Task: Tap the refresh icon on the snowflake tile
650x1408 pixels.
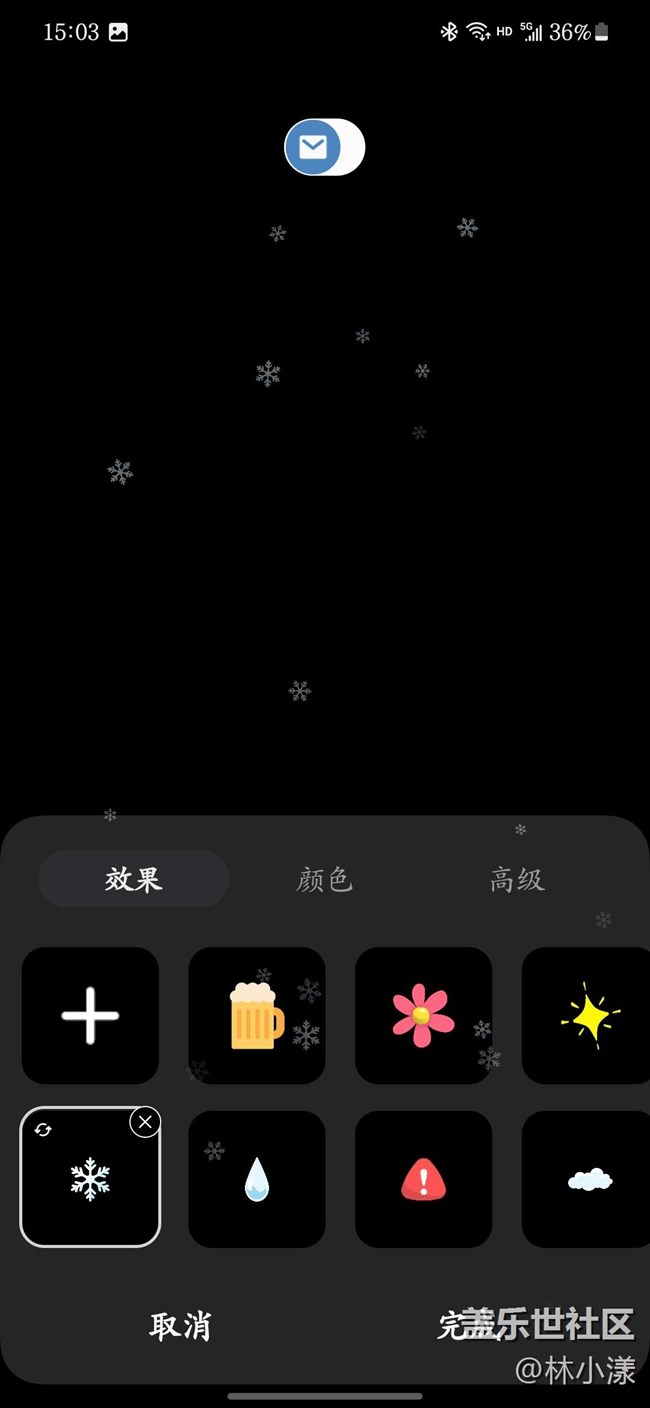Action: click(x=43, y=1130)
